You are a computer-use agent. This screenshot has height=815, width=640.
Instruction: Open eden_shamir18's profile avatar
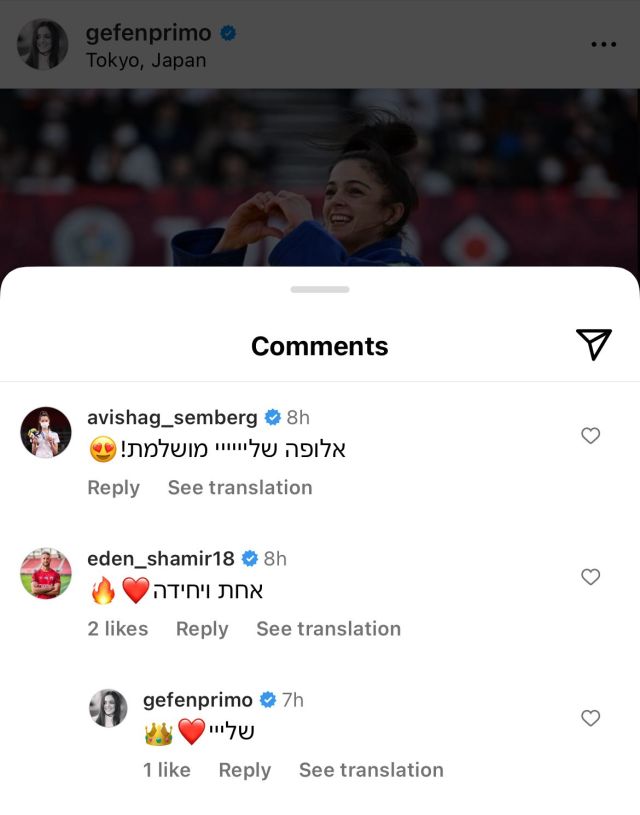coord(46,573)
